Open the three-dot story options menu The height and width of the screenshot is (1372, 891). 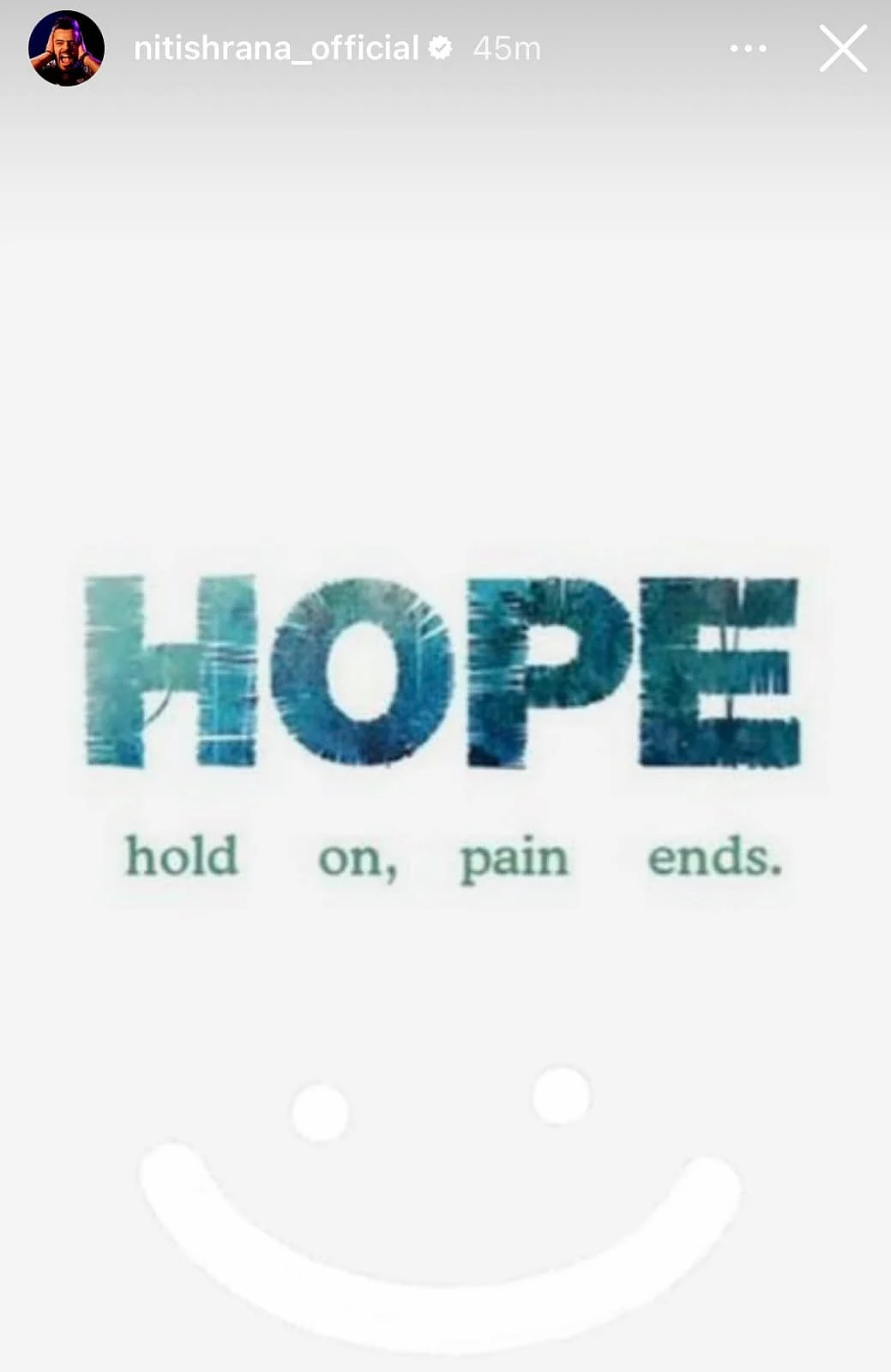tap(748, 49)
